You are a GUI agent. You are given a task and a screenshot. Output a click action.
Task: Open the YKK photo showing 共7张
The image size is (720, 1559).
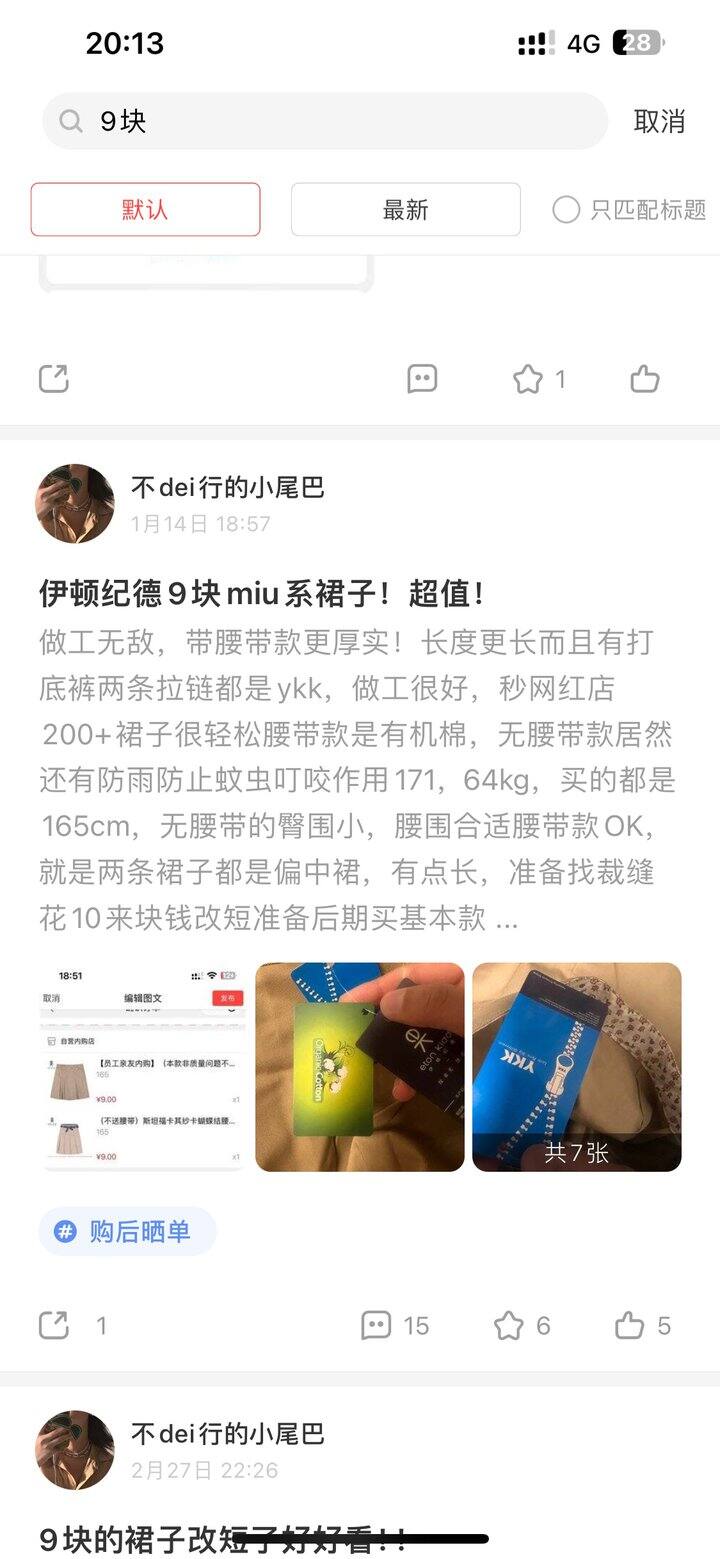[x=576, y=1067]
